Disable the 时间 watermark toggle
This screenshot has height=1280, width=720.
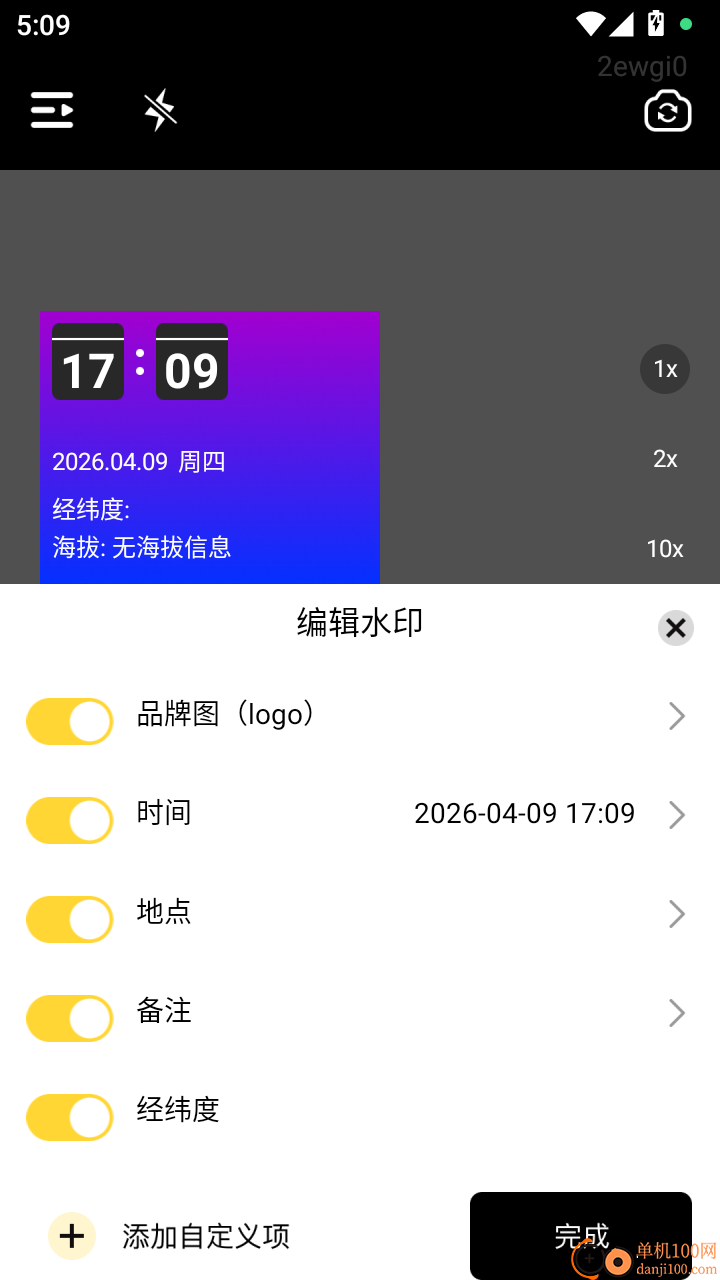69,820
